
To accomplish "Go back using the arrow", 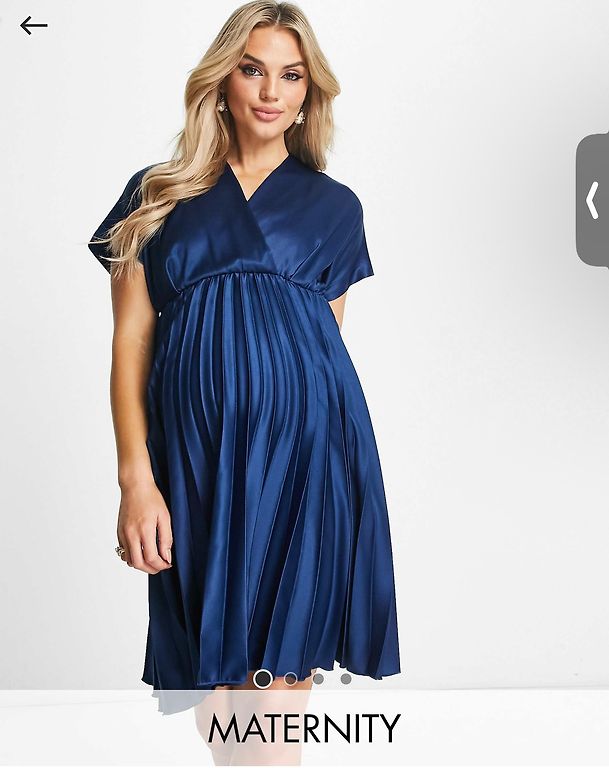I will [x=33, y=26].
